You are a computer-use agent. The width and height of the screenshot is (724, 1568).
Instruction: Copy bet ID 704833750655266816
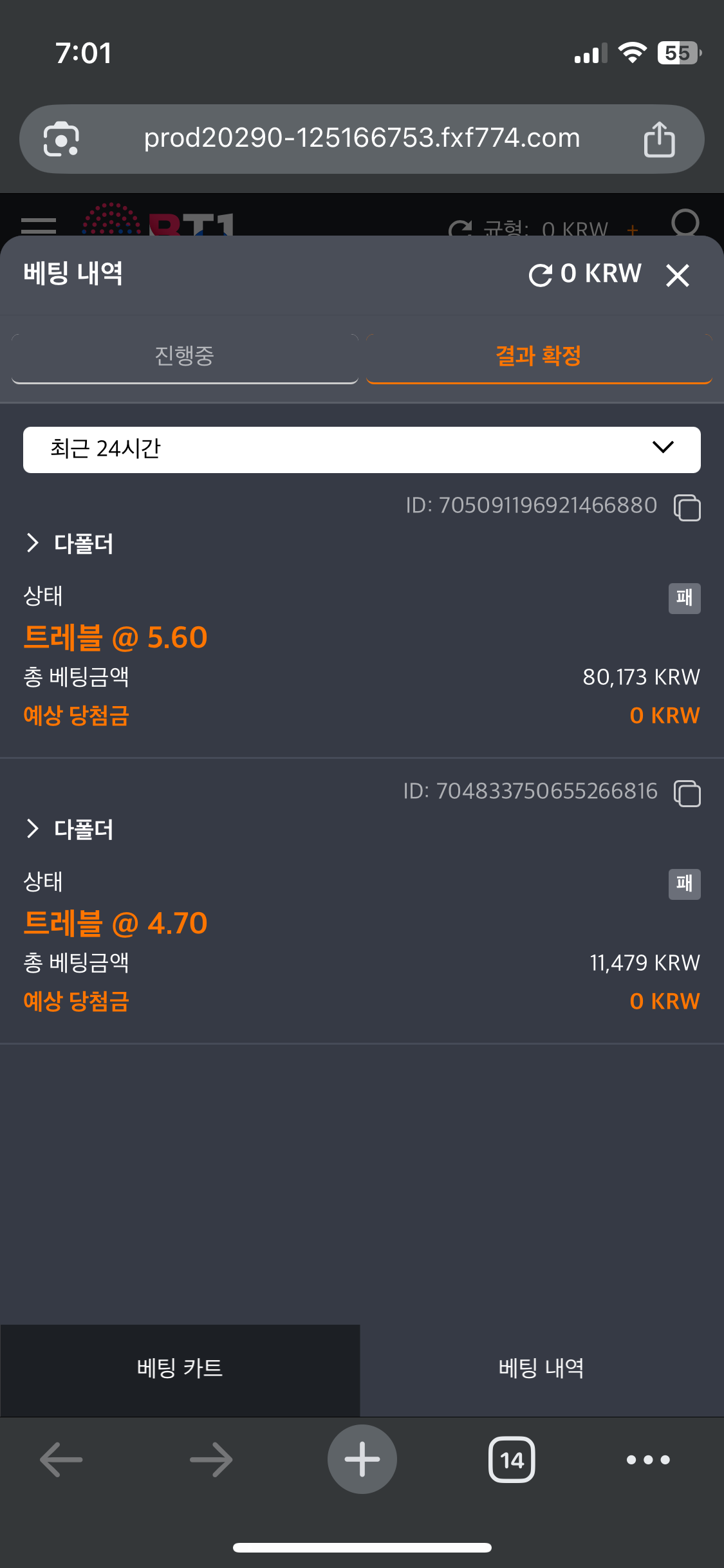[x=687, y=792]
